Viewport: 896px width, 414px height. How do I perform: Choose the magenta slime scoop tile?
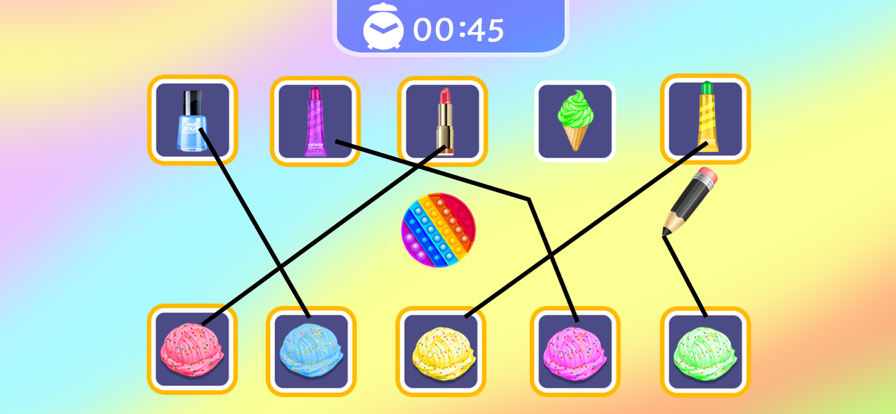coord(574,351)
